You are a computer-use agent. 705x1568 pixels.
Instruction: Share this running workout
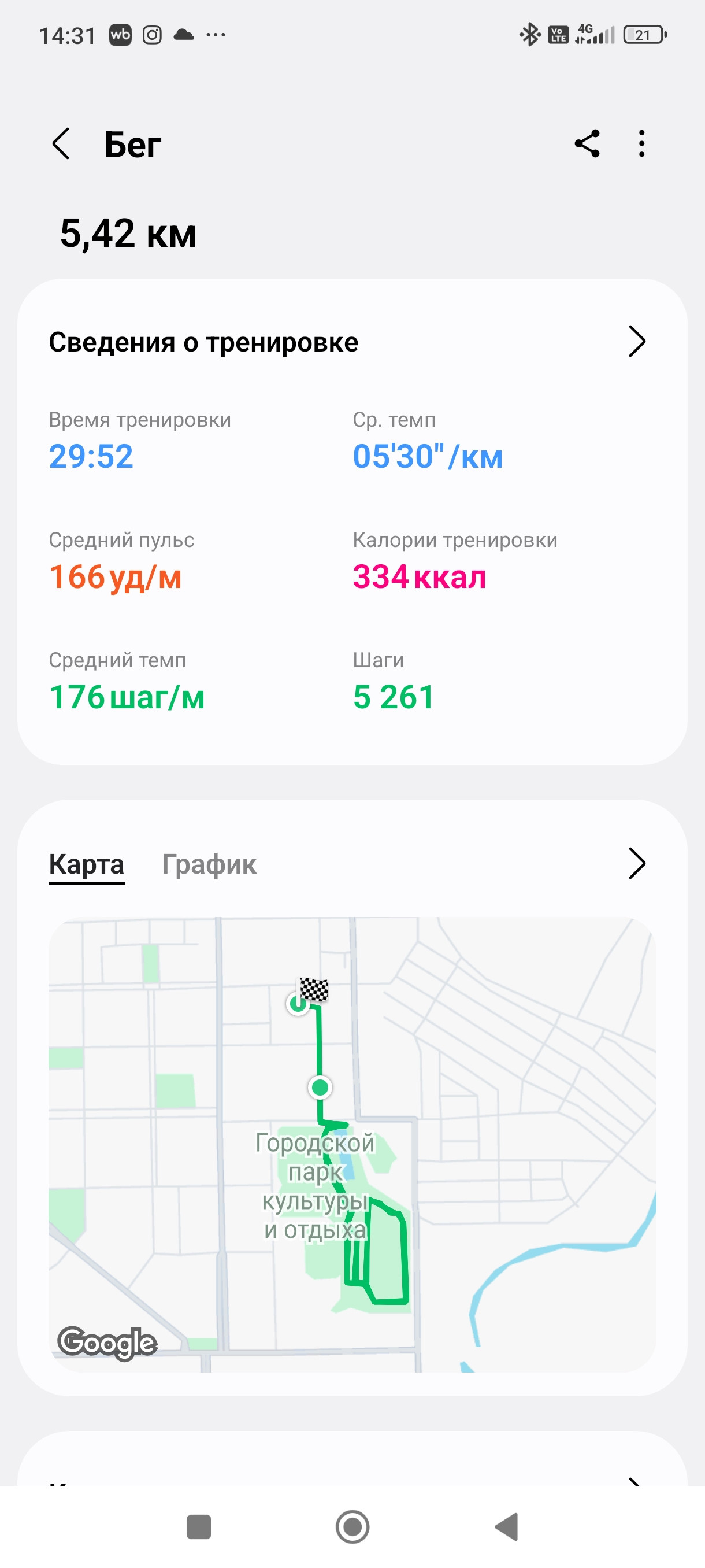click(x=587, y=143)
